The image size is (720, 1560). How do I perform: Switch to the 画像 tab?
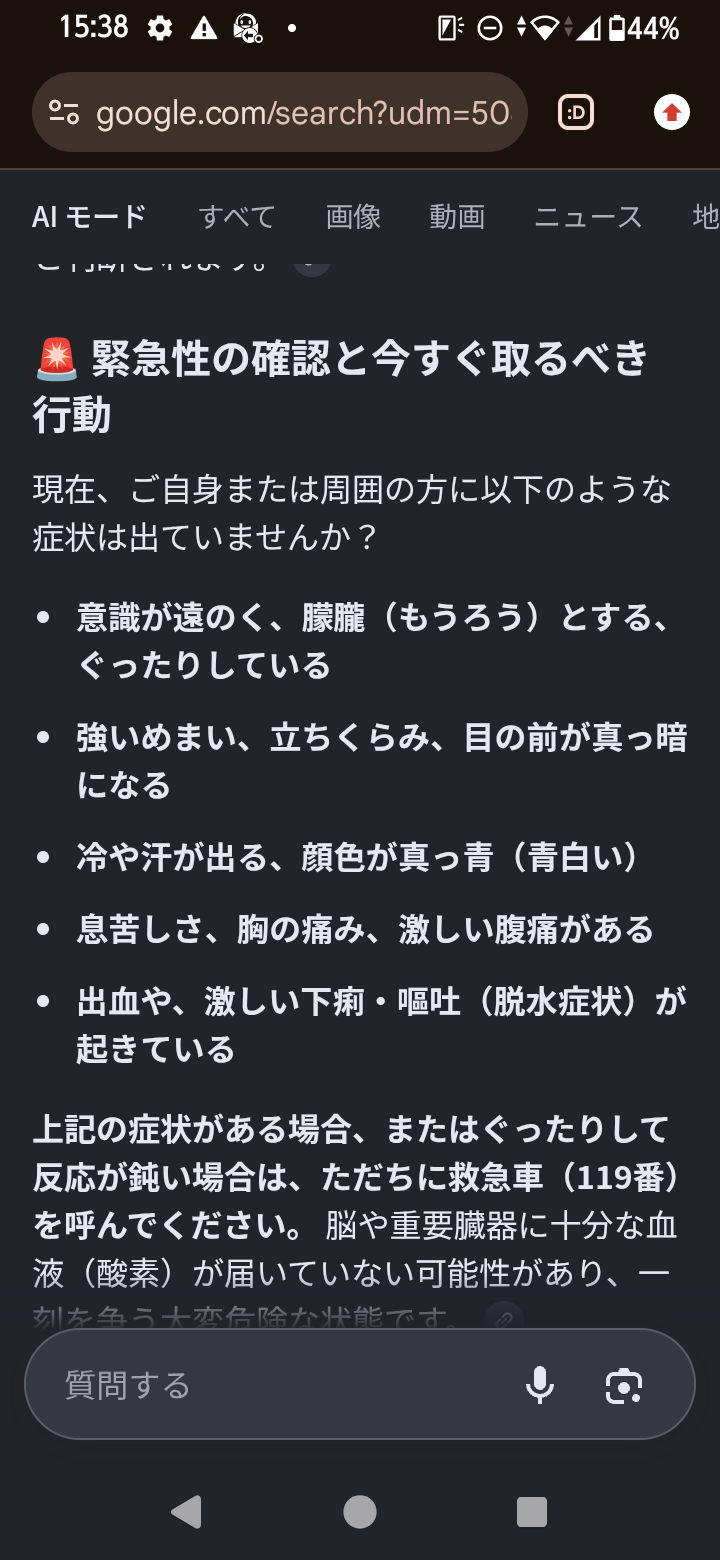pyautogui.click(x=353, y=216)
